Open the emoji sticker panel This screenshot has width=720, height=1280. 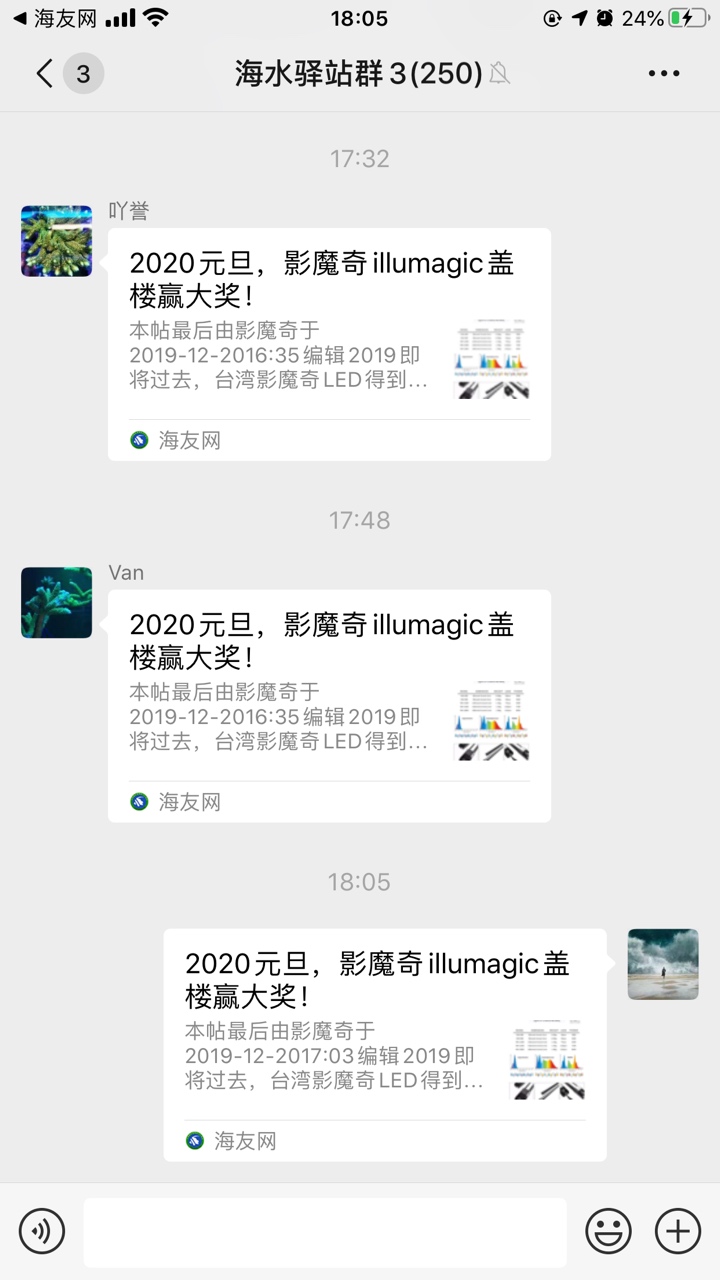coord(608,1230)
